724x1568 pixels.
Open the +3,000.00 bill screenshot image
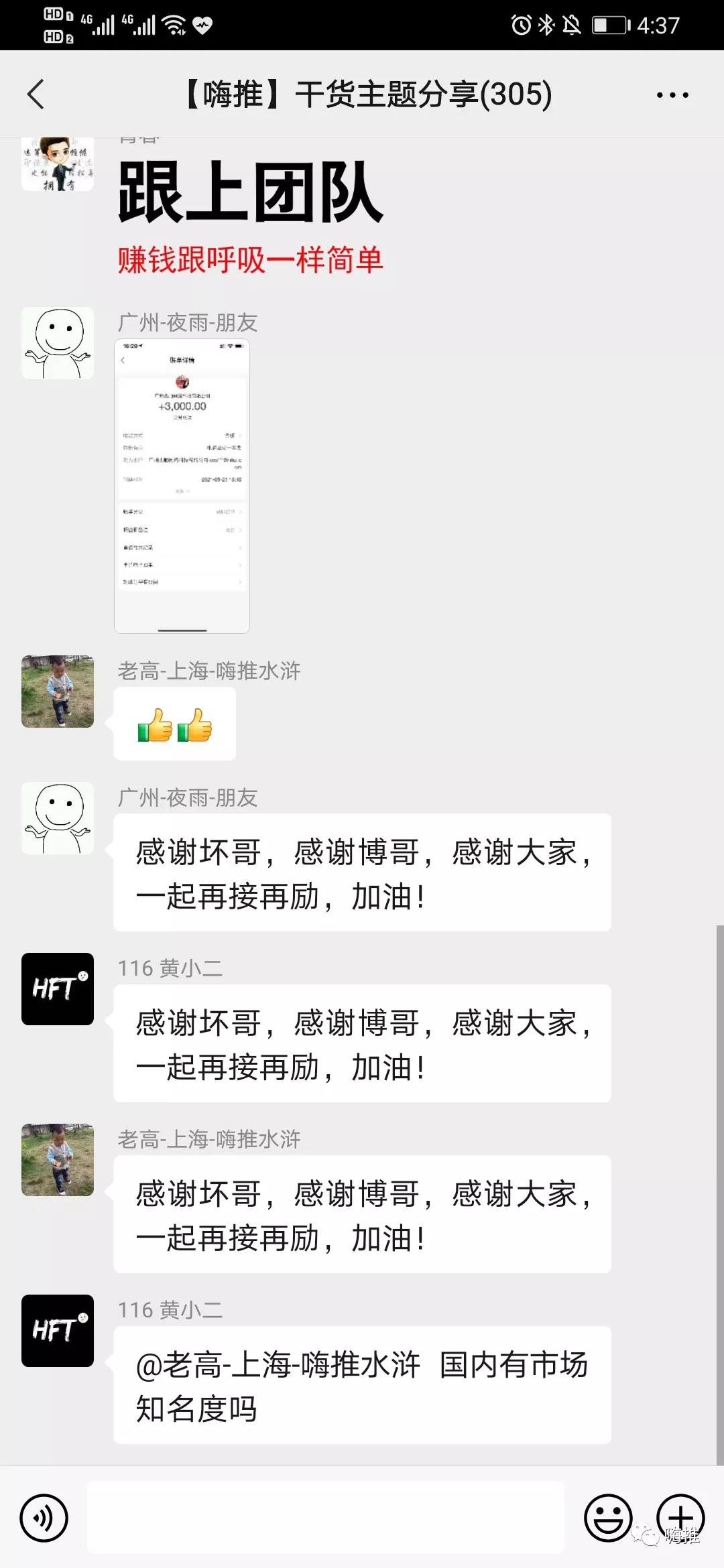[182, 486]
